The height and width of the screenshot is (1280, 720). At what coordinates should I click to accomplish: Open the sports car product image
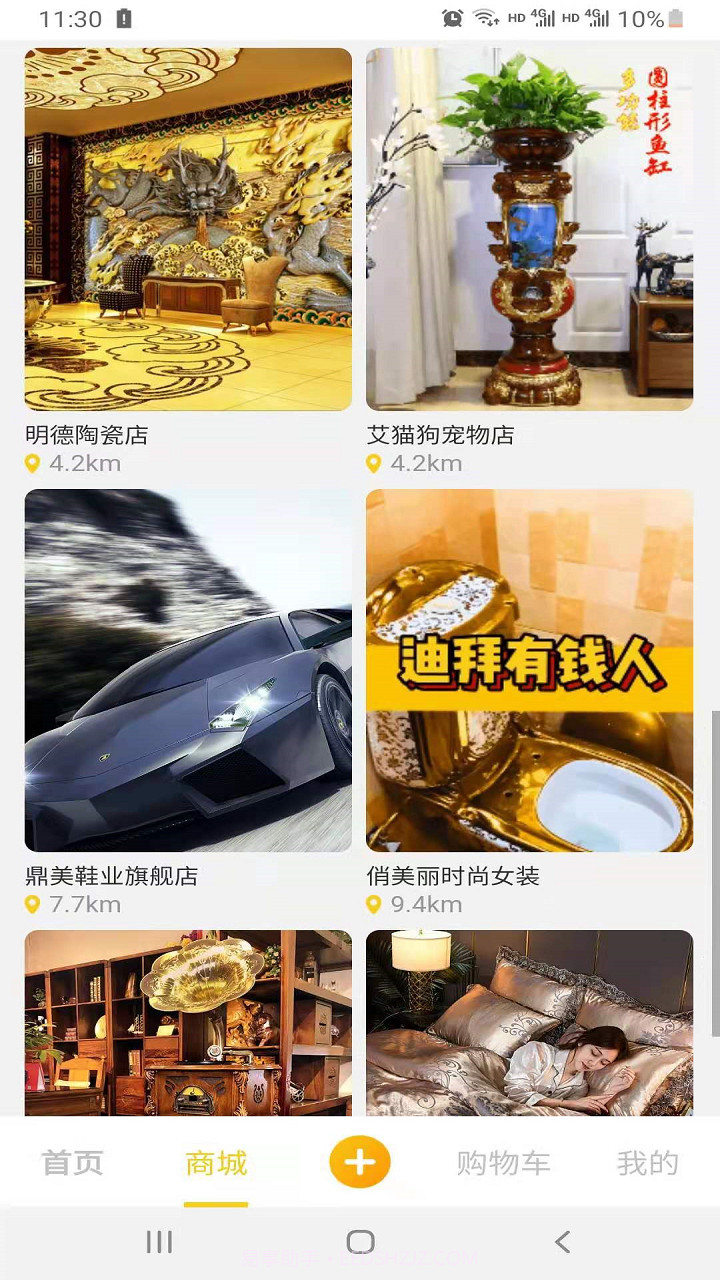point(187,669)
